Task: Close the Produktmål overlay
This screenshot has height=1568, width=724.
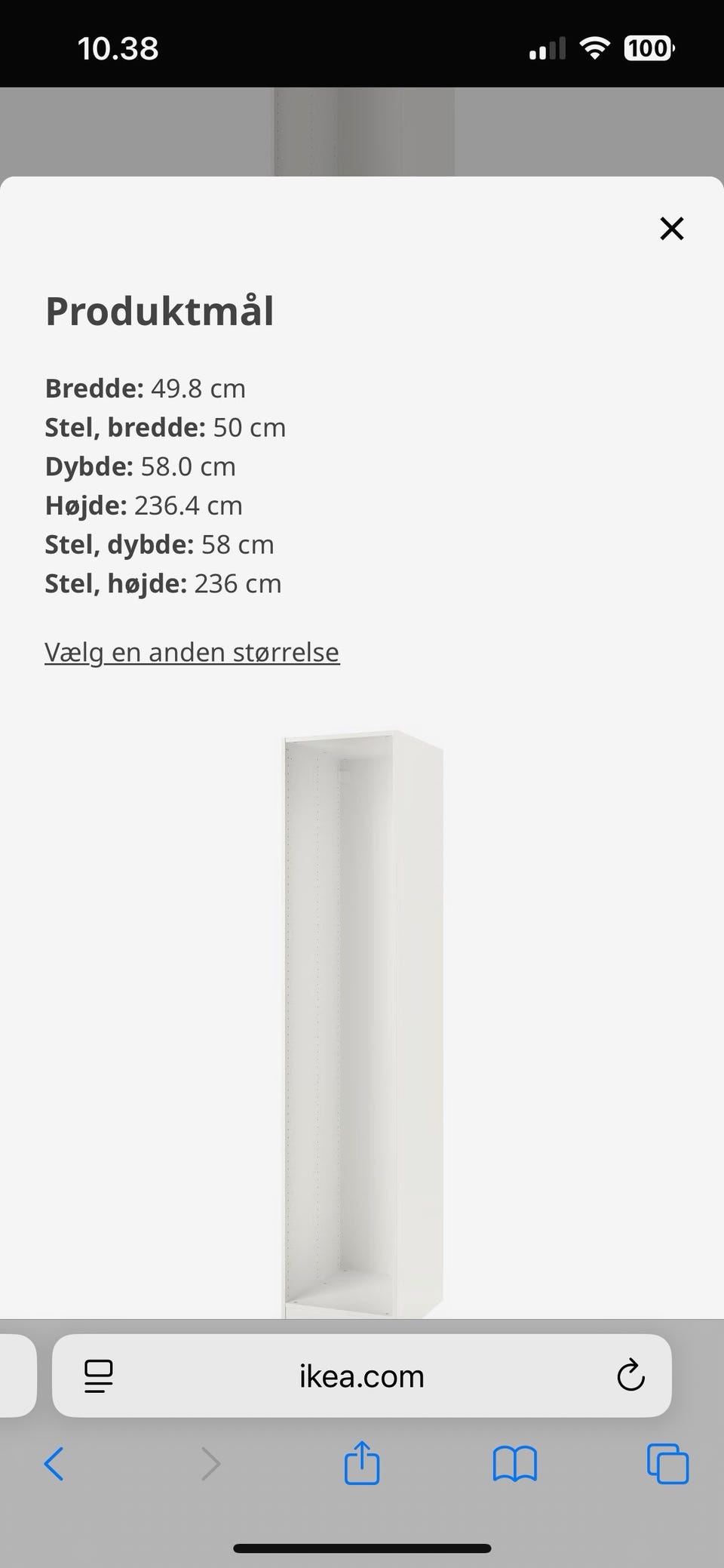Action: coord(670,228)
